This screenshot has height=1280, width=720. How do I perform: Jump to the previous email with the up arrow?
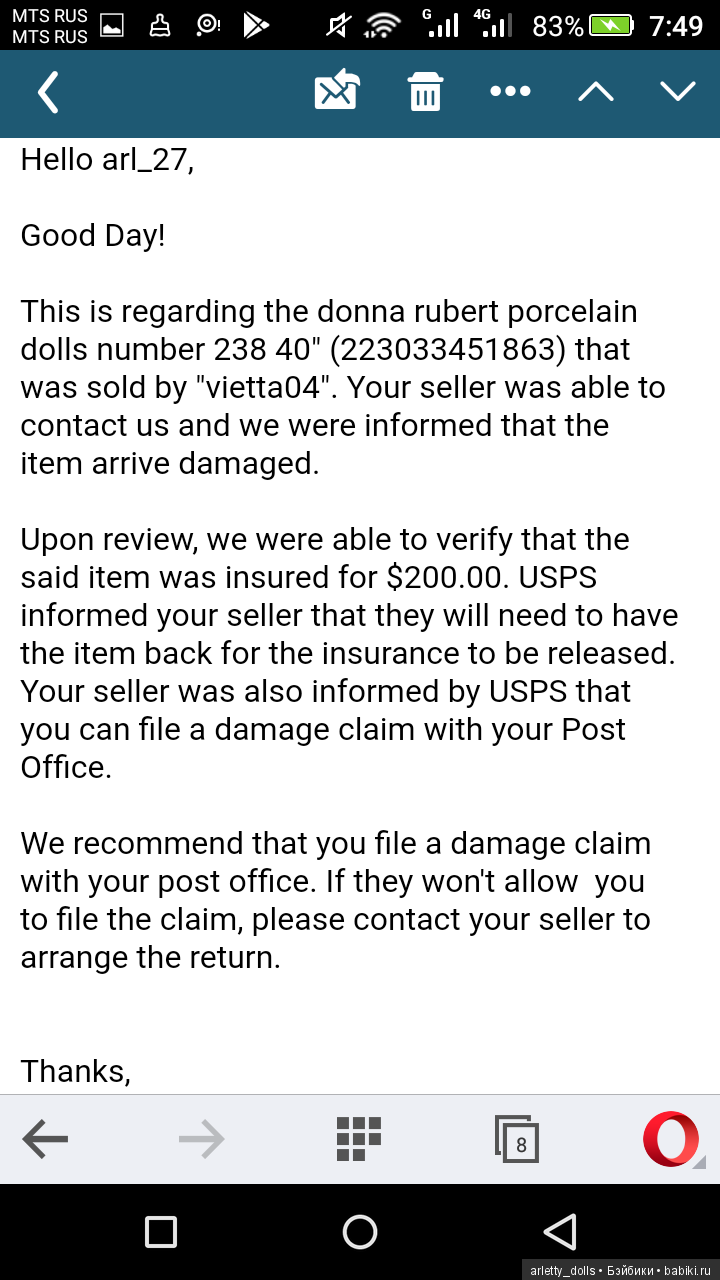point(596,92)
